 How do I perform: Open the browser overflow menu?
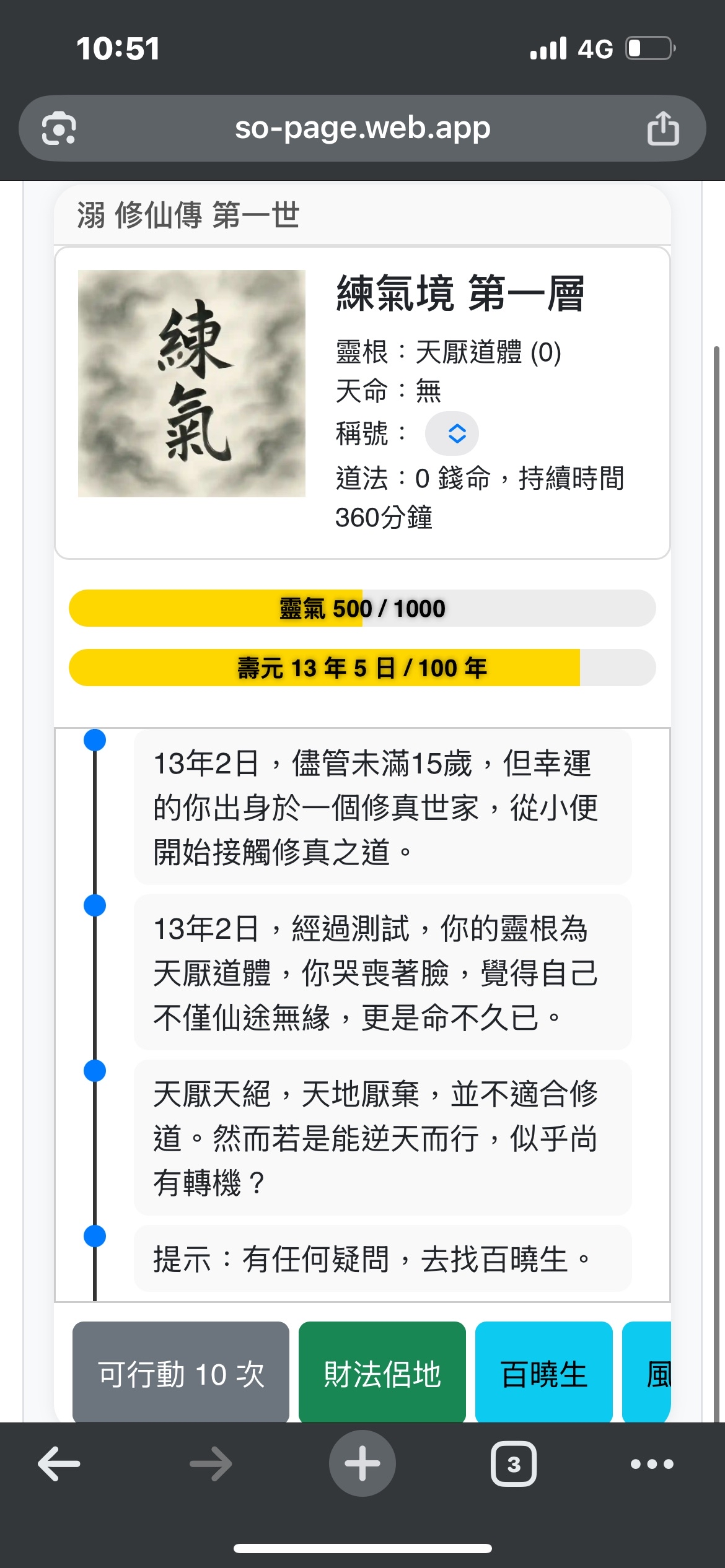click(651, 1464)
